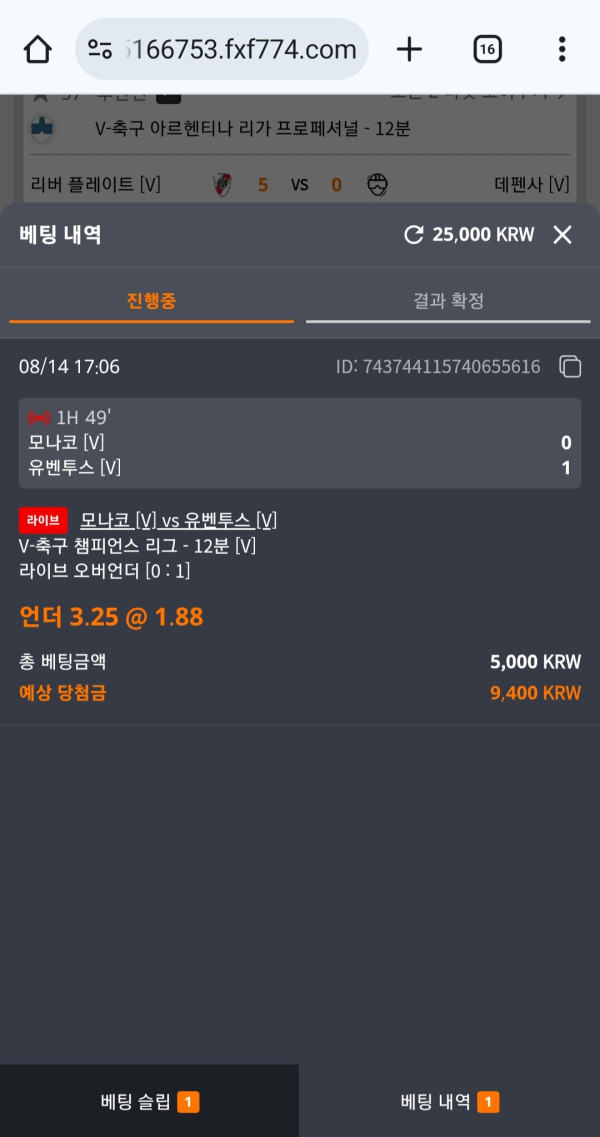Open the 모나코 vs 유벤투스 match link
Screen dimensions: 600x1137
178,520
